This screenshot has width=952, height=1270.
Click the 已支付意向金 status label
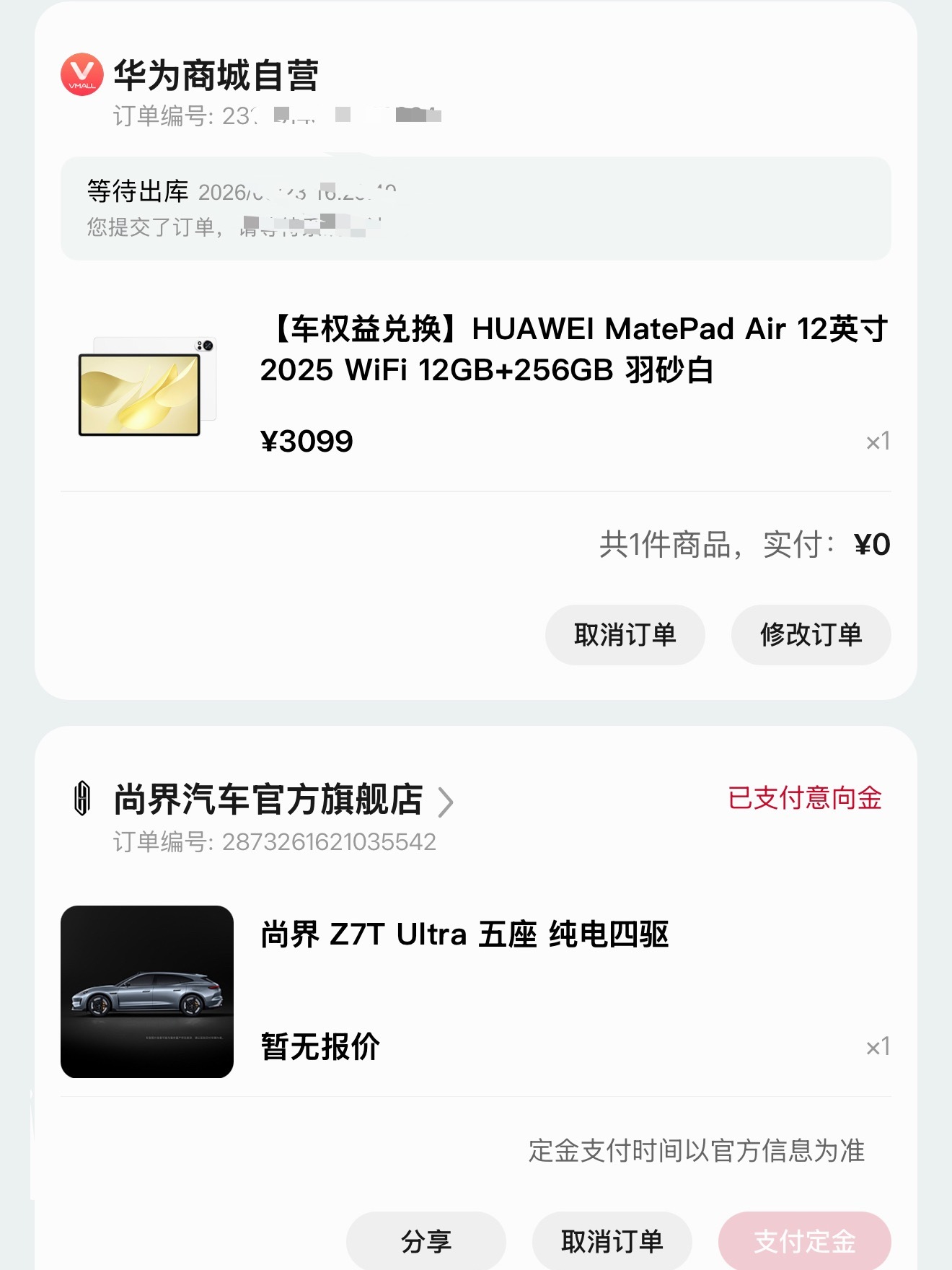(806, 798)
